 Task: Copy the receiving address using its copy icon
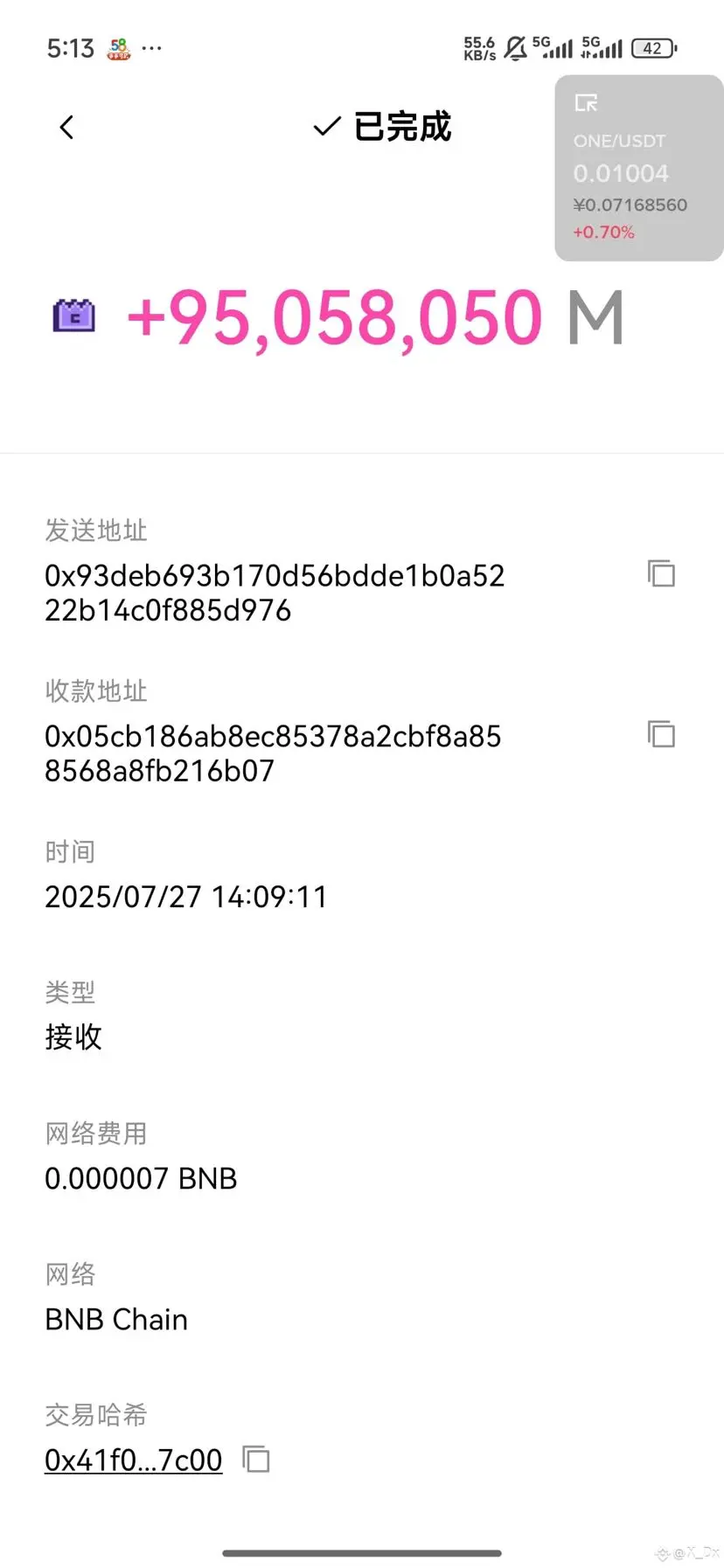pyautogui.click(x=660, y=734)
